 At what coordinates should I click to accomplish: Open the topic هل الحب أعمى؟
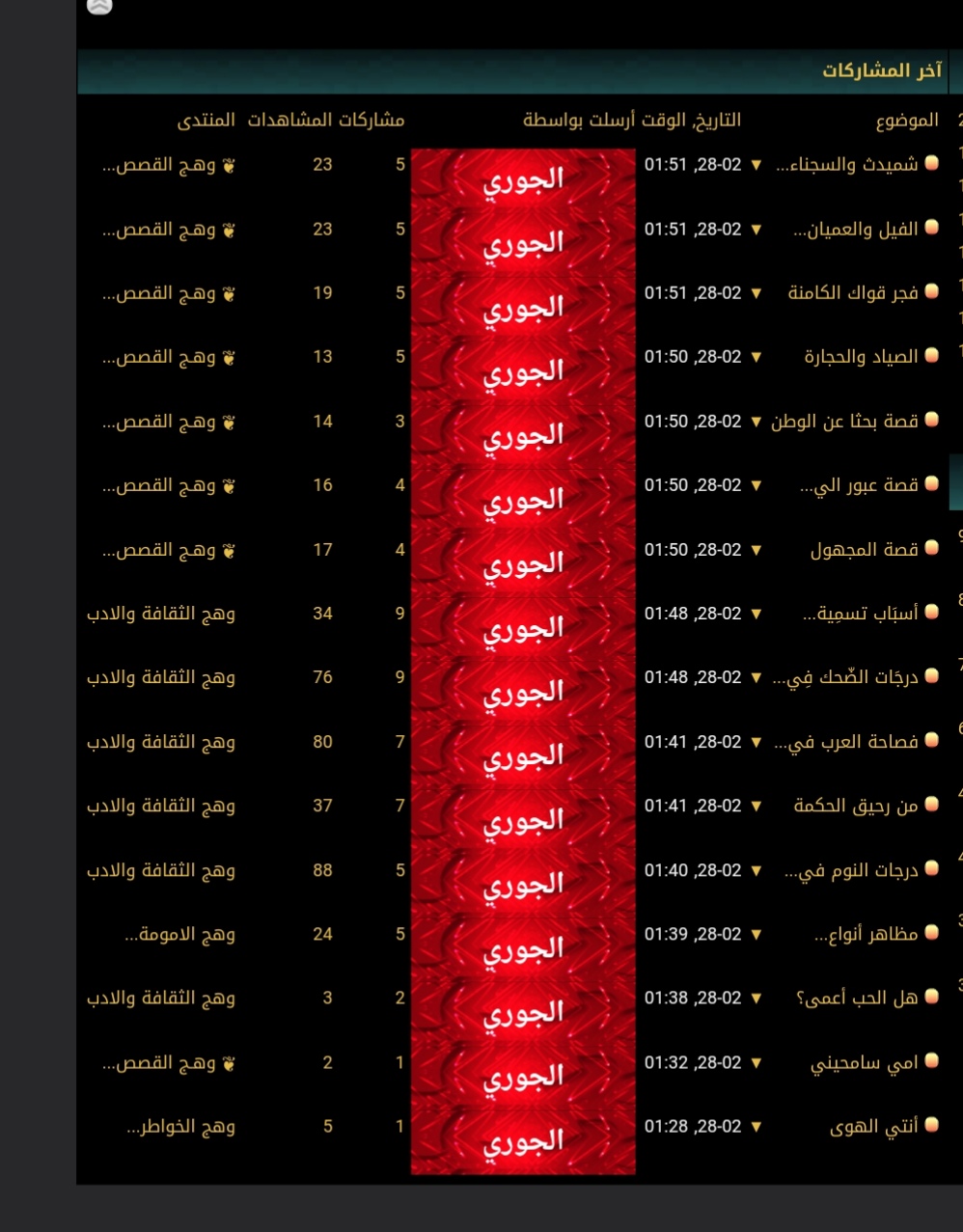(x=857, y=998)
